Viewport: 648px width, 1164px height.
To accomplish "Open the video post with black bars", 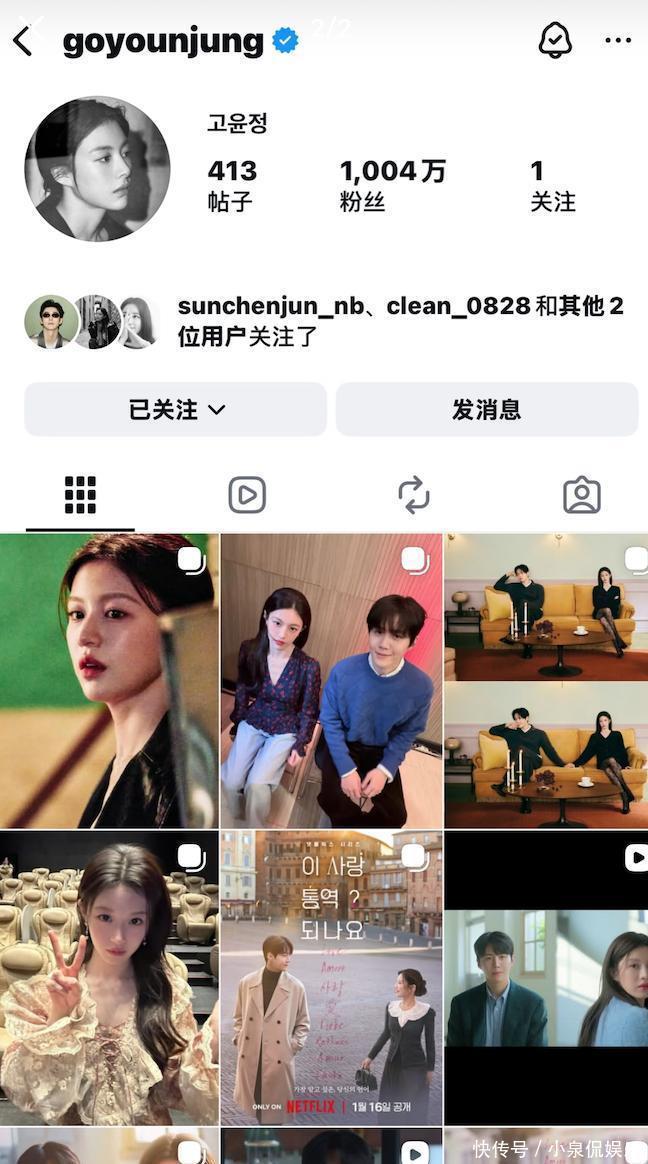I will click(546, 977).
